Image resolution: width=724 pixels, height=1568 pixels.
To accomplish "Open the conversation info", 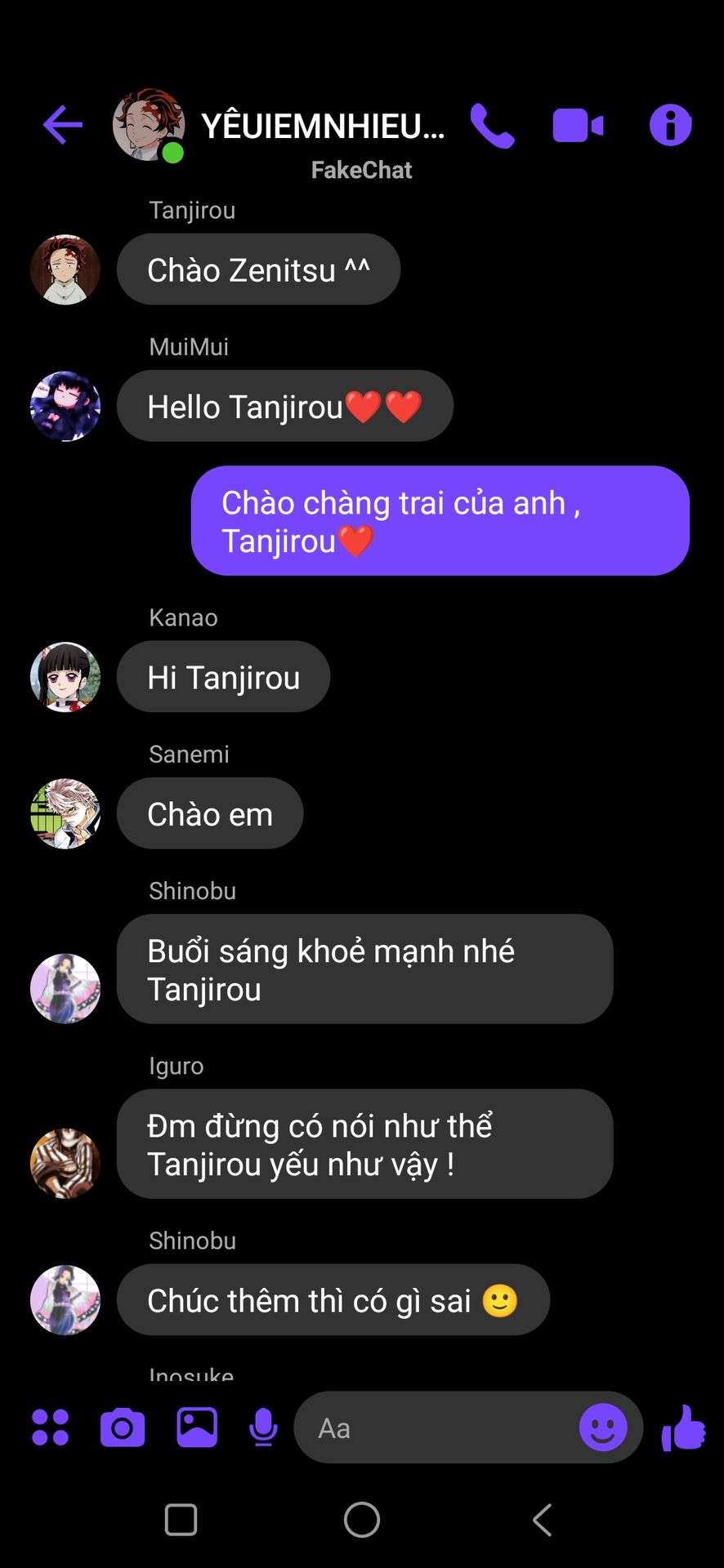I will tap(670, 125).
